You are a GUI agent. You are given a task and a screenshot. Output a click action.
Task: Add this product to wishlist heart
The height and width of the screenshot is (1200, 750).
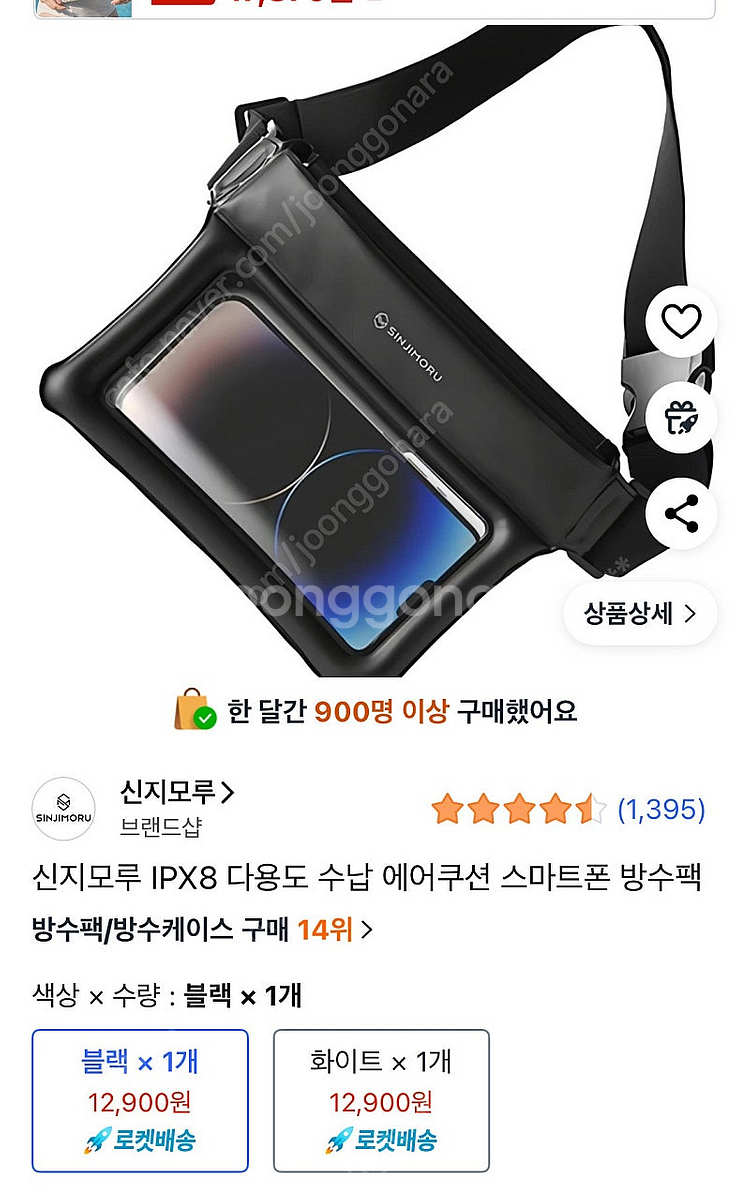681,322
